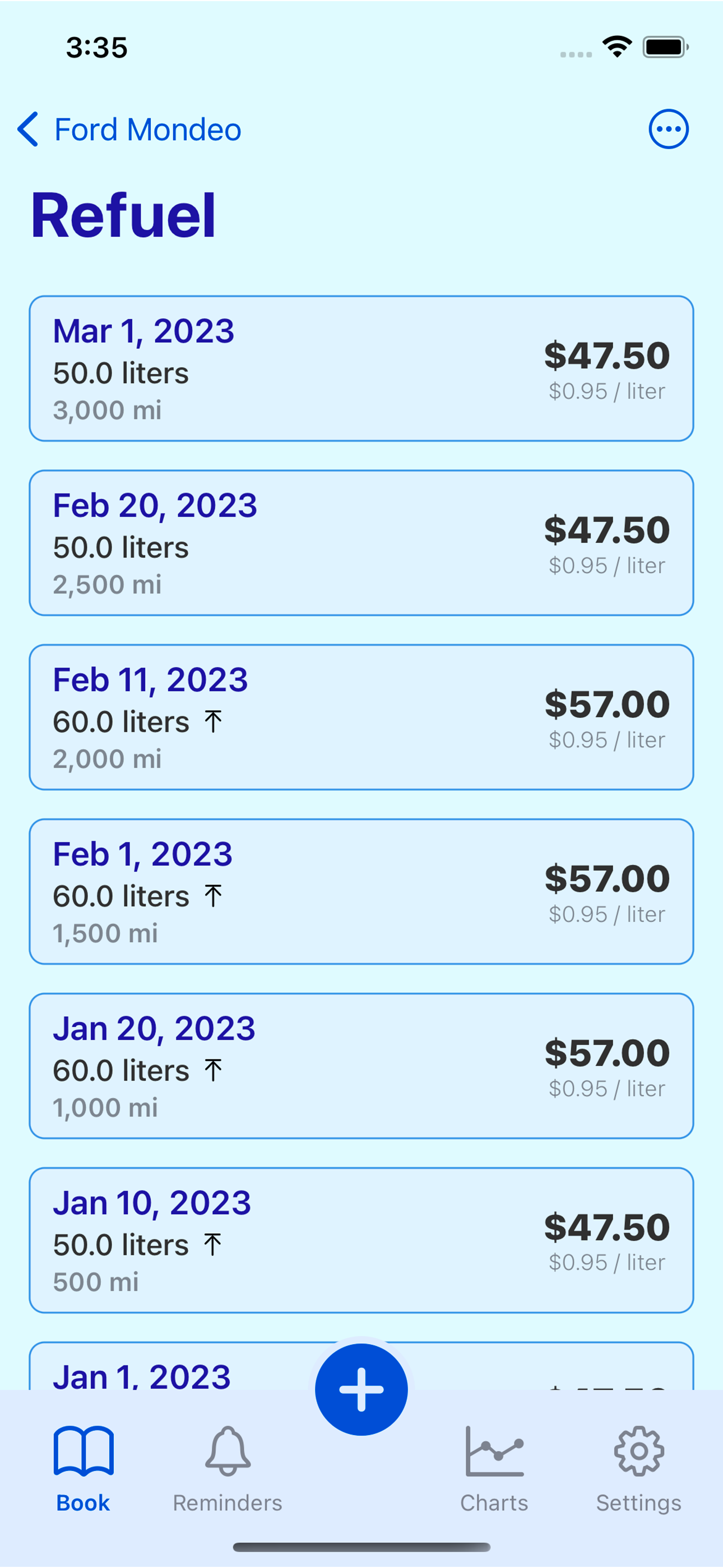
Task: Go back to Ford Mondeo
Action: 129,129
